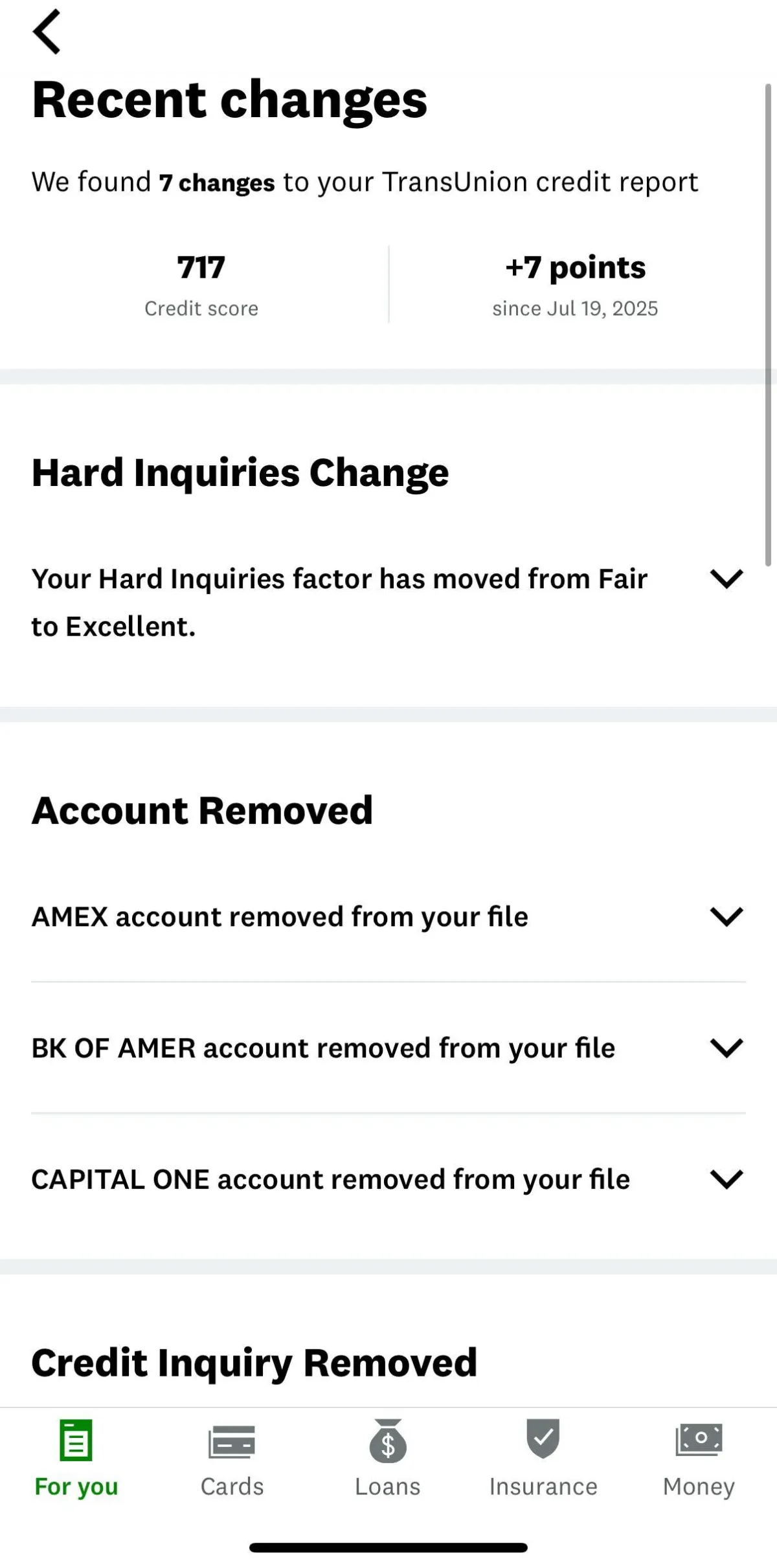
Task: Switch to the Loans tab
Action: (x=388, y=1459)
